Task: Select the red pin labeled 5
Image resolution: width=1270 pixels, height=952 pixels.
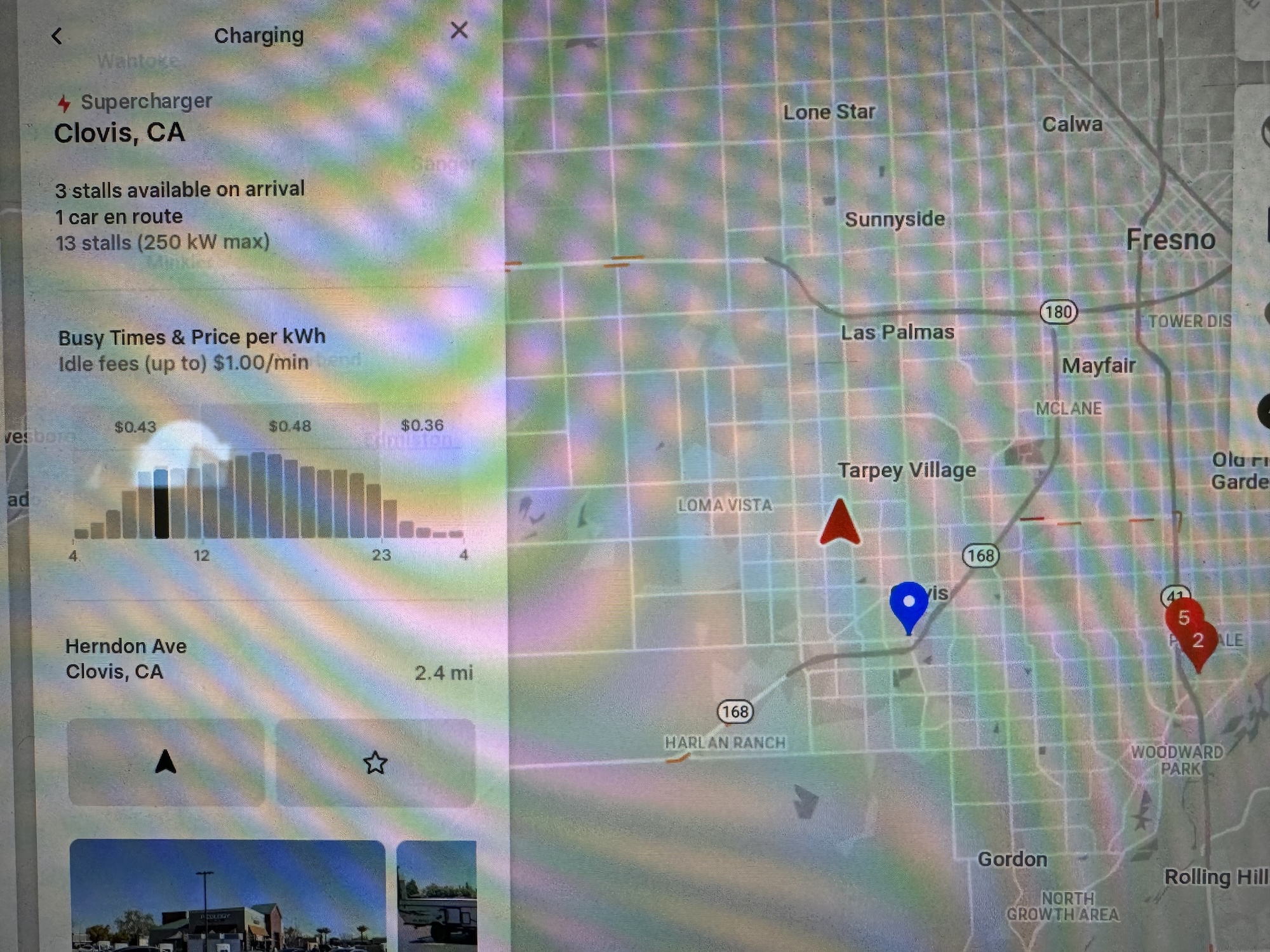Action: click(x=1182, y=617)
